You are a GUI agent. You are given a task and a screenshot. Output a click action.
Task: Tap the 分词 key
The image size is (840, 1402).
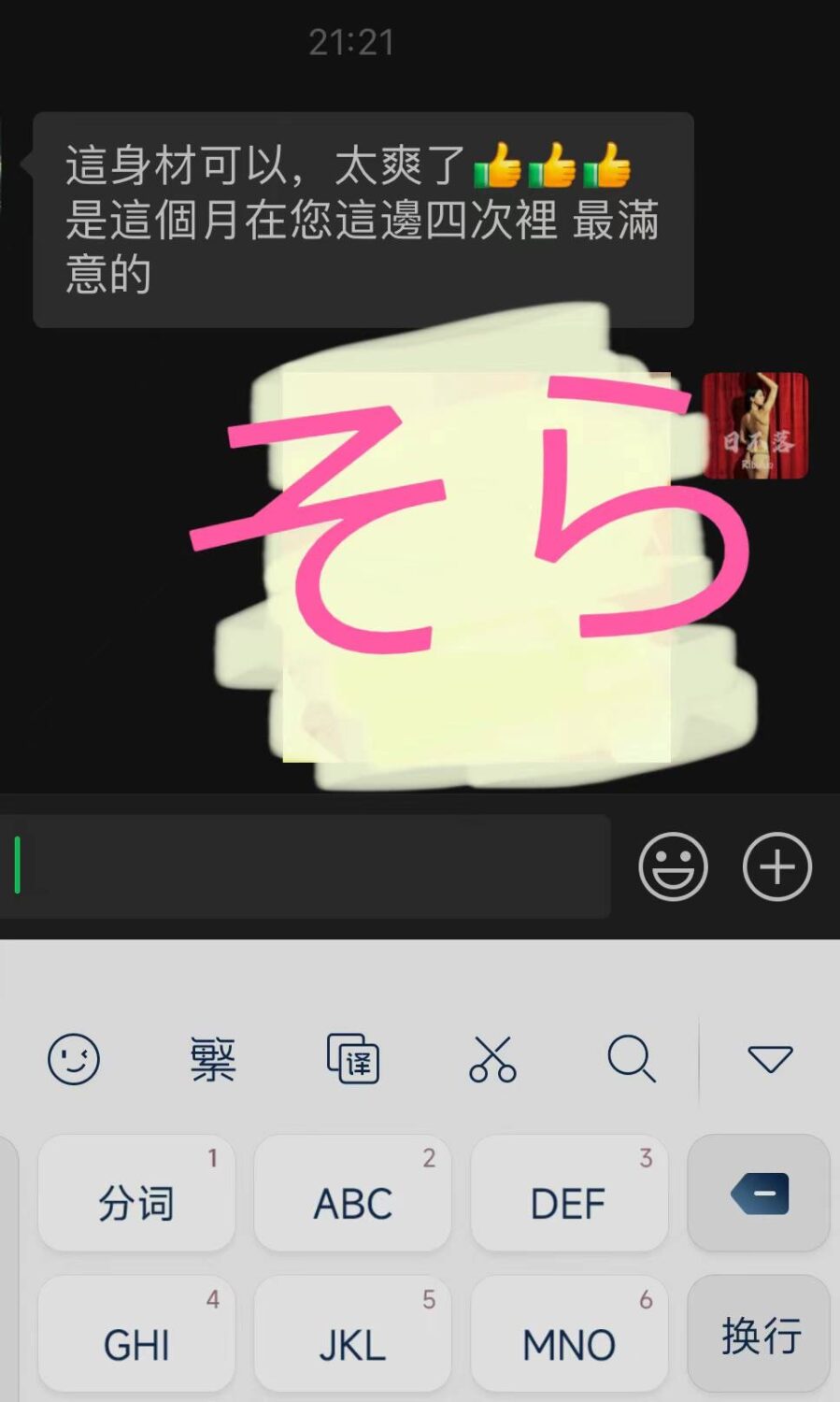coord(136,1194)
